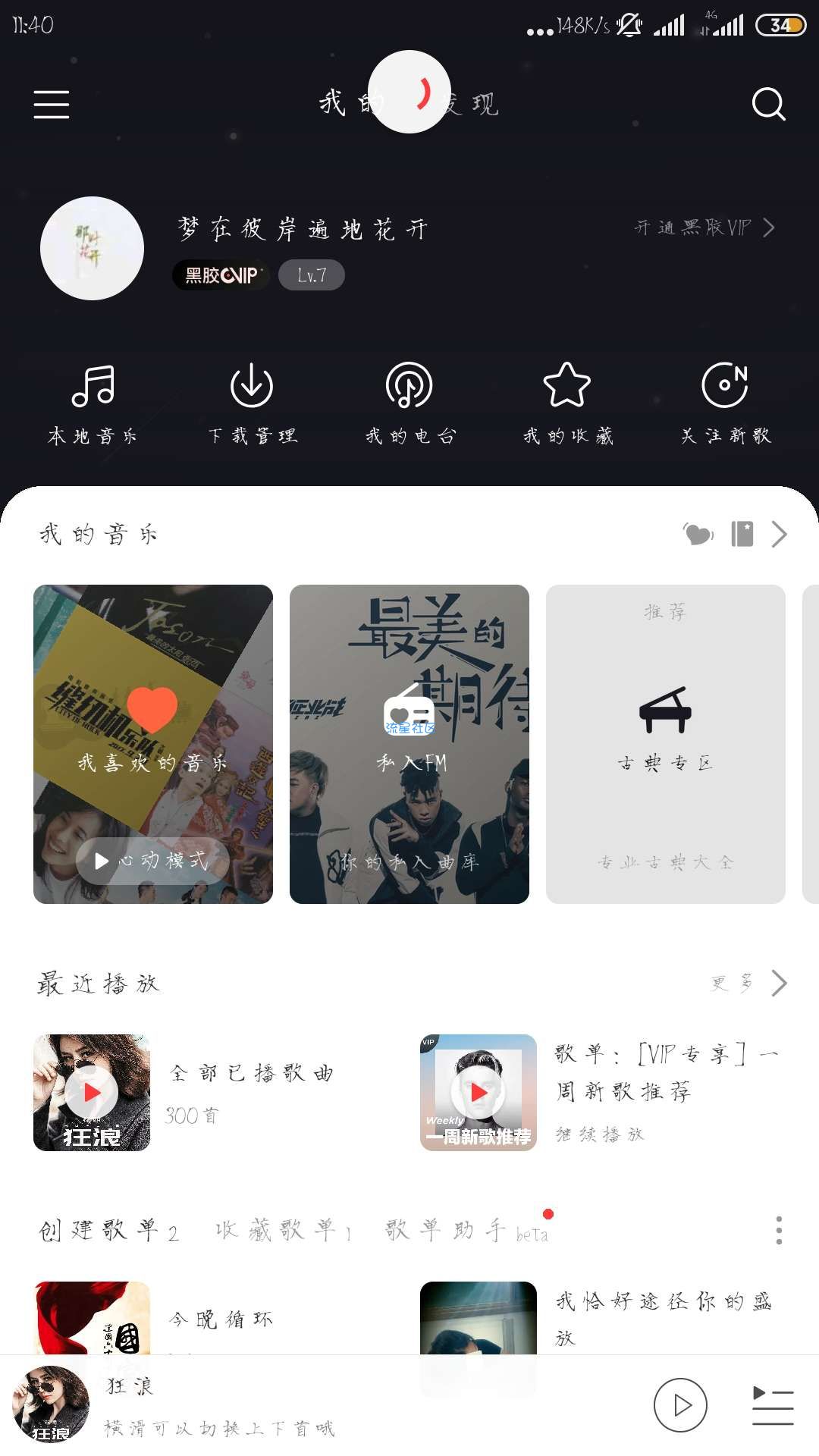Play 全部已播歌曲 300首
This screenshot has width=819, height=1456.
92,1092
